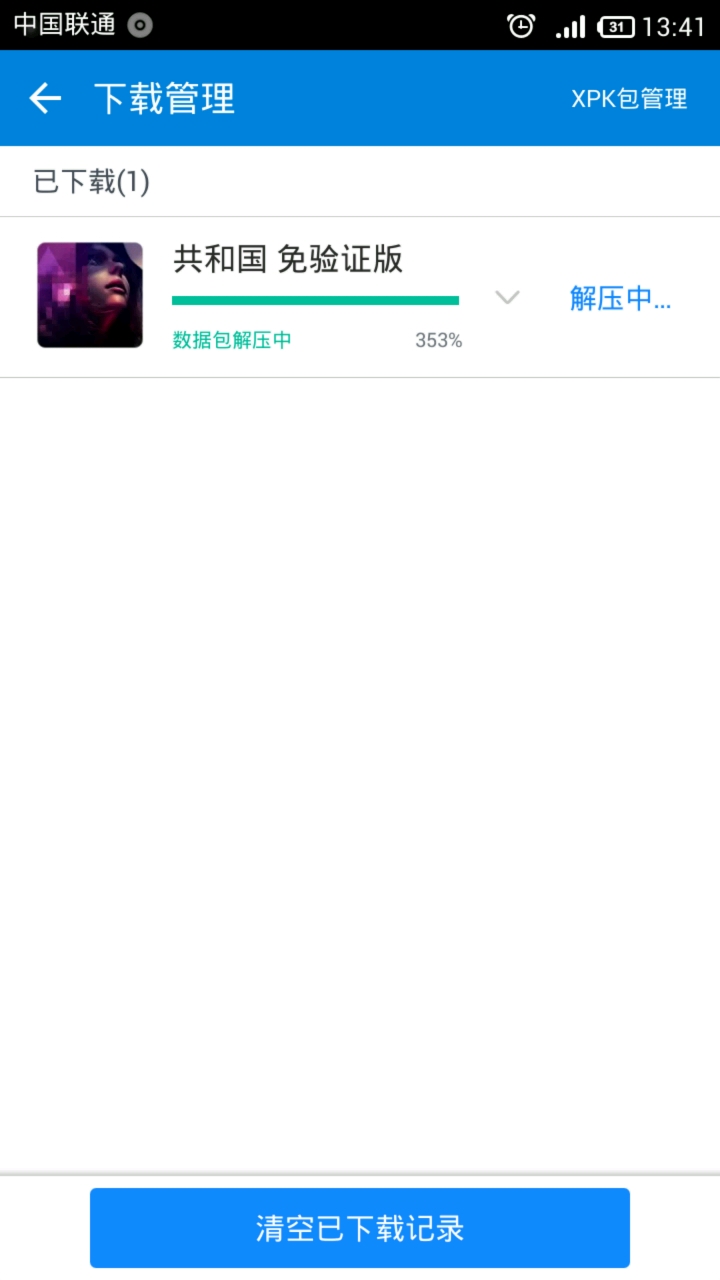This screenshot has width=720, height=1280.
Task: Open 共和国 免验证版 game icon
Action: tap(90, 295)
